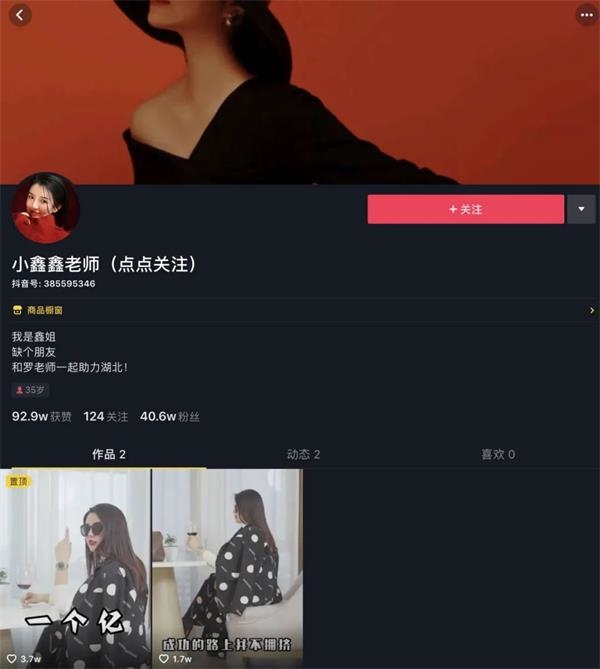This screenshot has height=669, width=600.
Task: Switch to the 喜欢 0 tab
Action: click(x=498, y=454)
